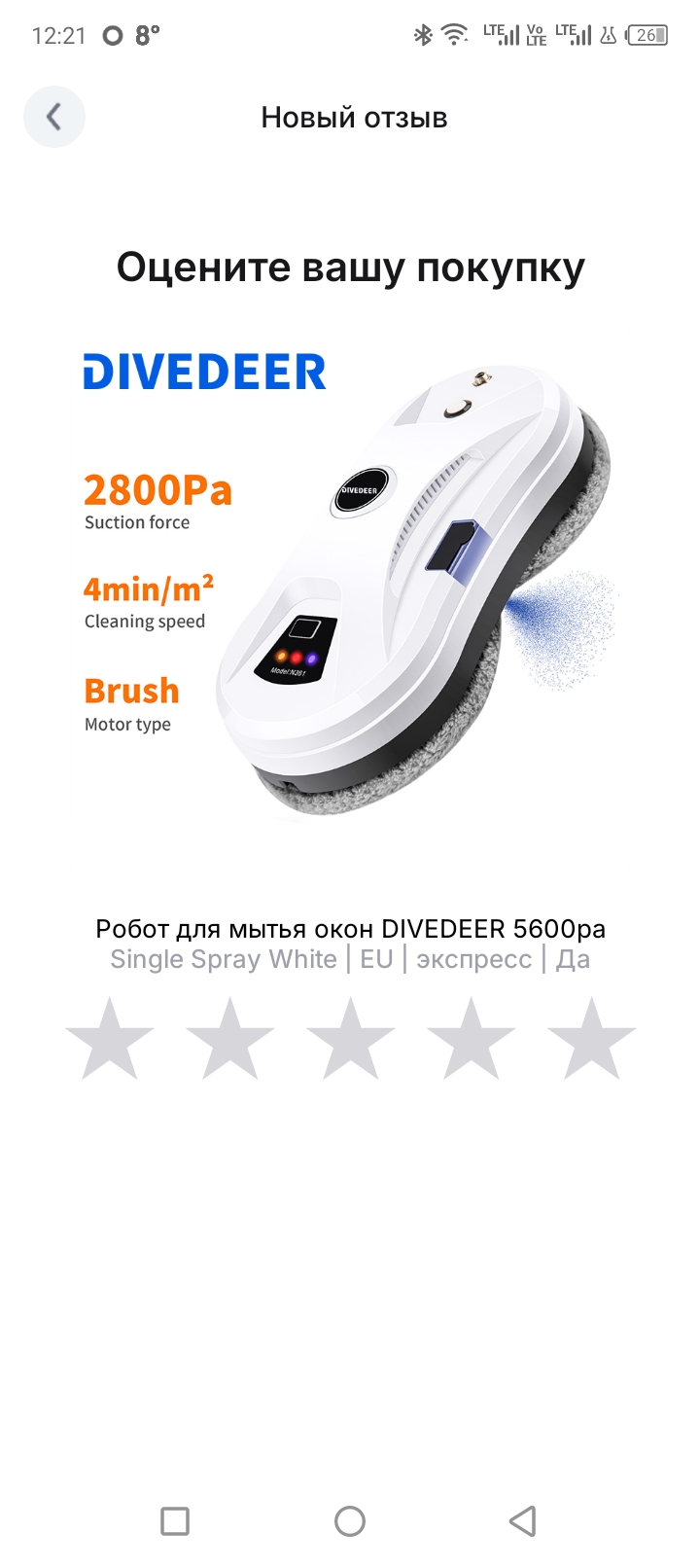The width and height of the screenshot is (700, 1568).
Task: Rate the DIVEDEER robot four stars
Action: coord(471,1039)
